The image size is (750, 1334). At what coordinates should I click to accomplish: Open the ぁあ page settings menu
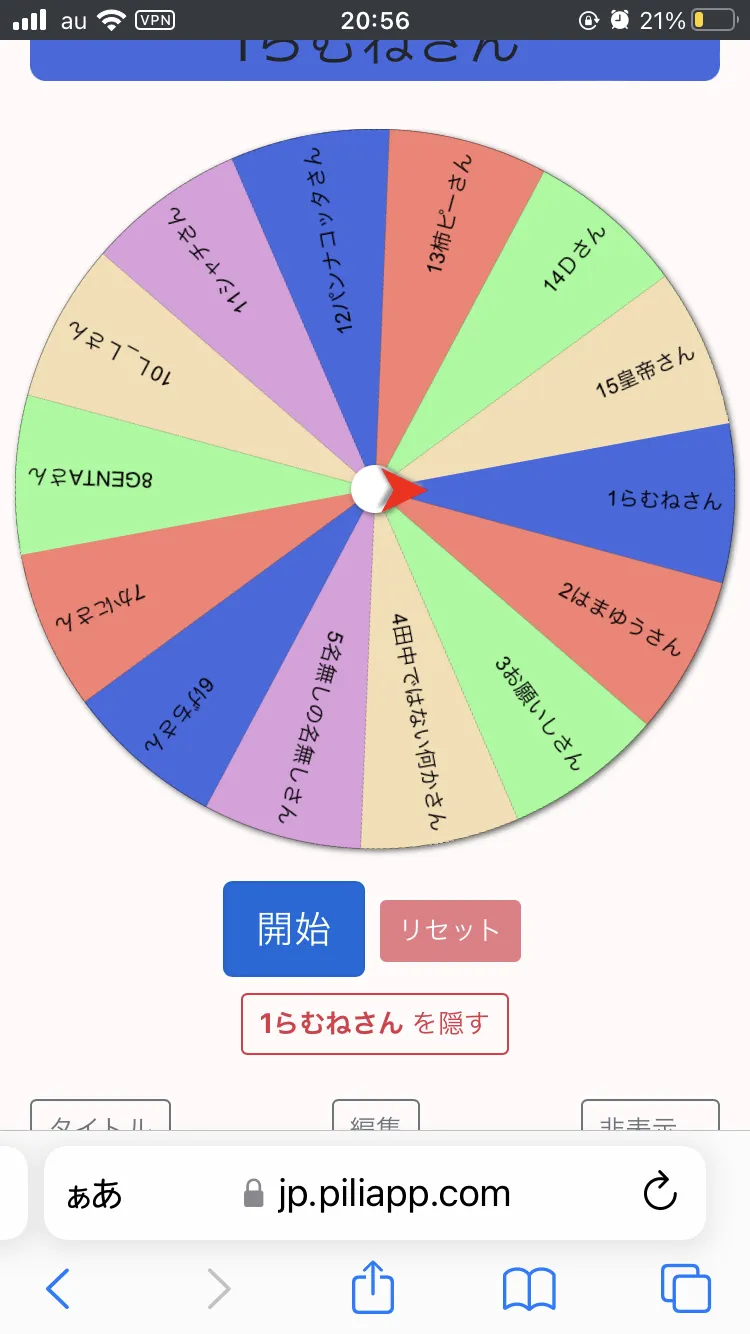tap(94, 1193)
